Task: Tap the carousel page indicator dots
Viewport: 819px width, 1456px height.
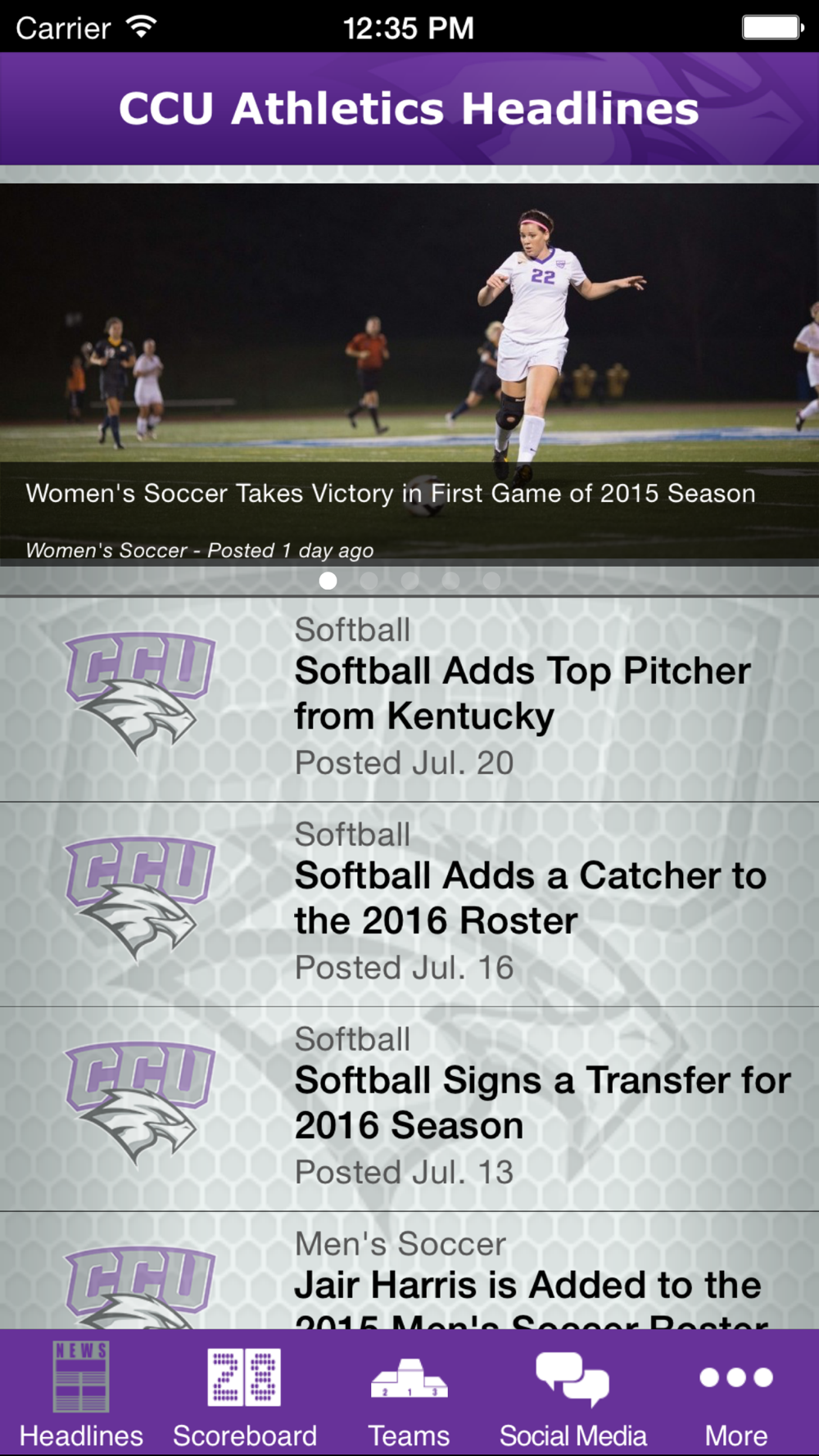Action: (x=409, y=581)
